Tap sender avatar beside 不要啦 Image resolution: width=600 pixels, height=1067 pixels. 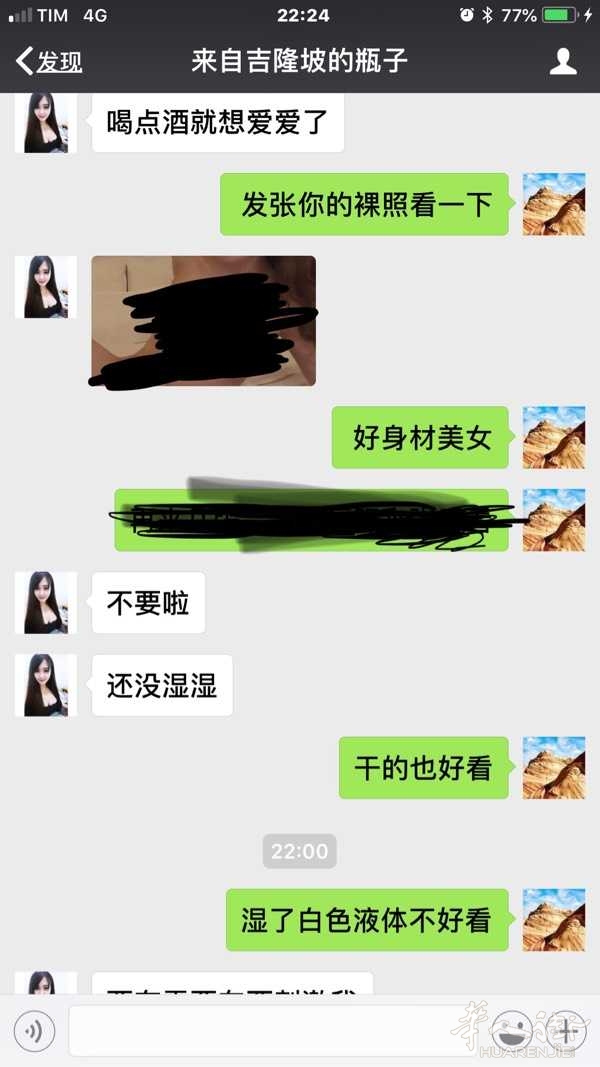[x=46, y=603]
